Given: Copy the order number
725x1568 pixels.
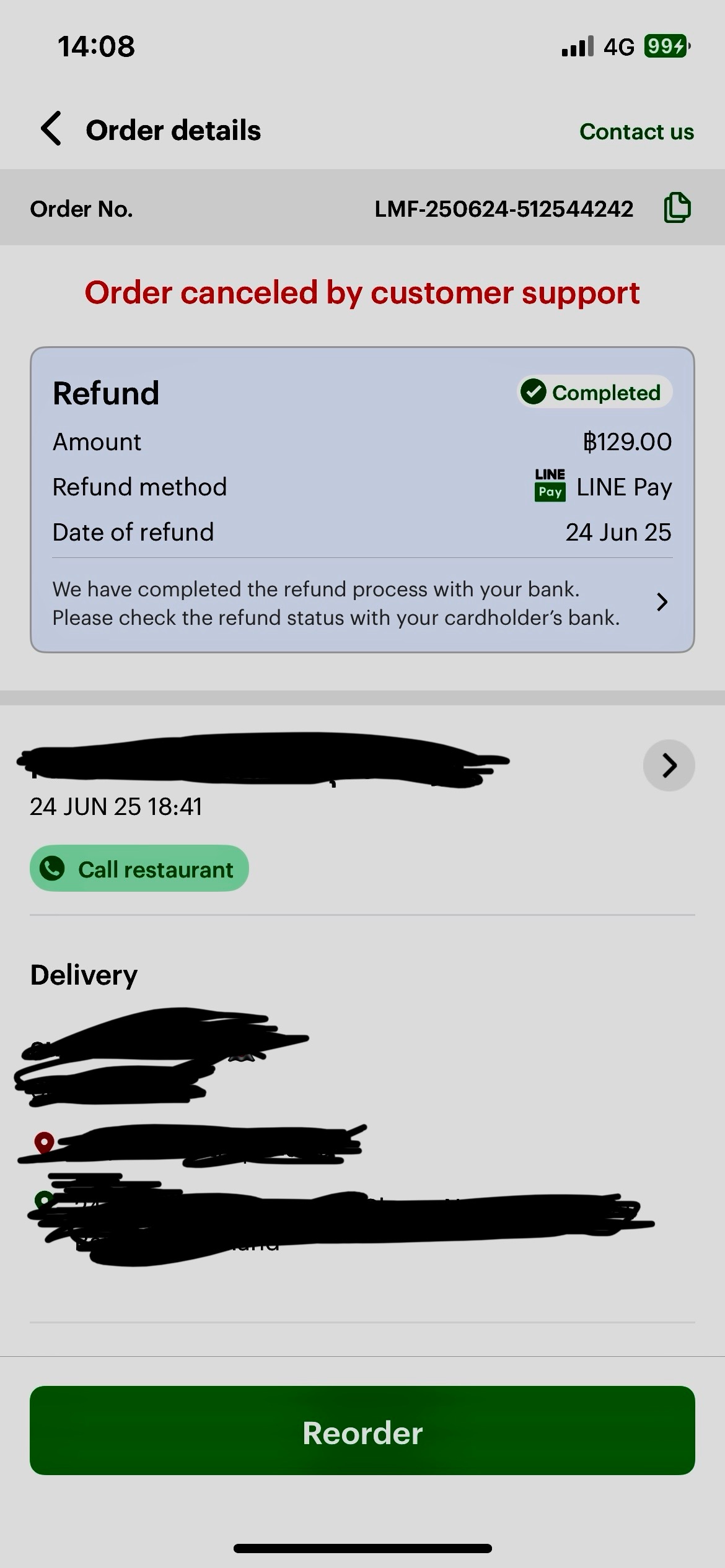Looking at the screenshot, I should [677, 208].
